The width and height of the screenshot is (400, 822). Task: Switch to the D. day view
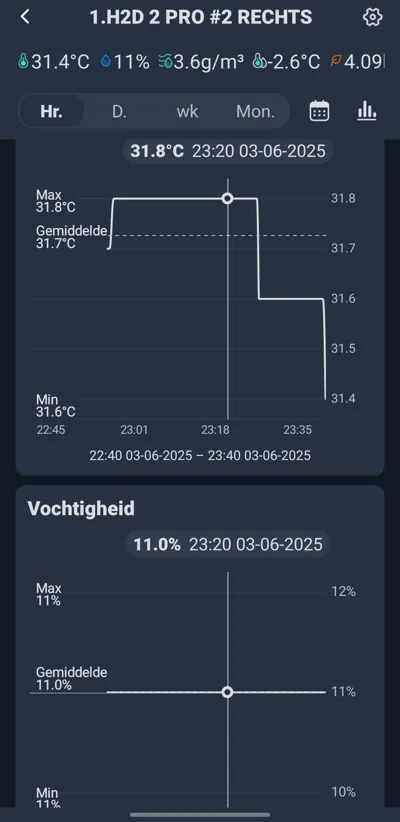point(120,111)
